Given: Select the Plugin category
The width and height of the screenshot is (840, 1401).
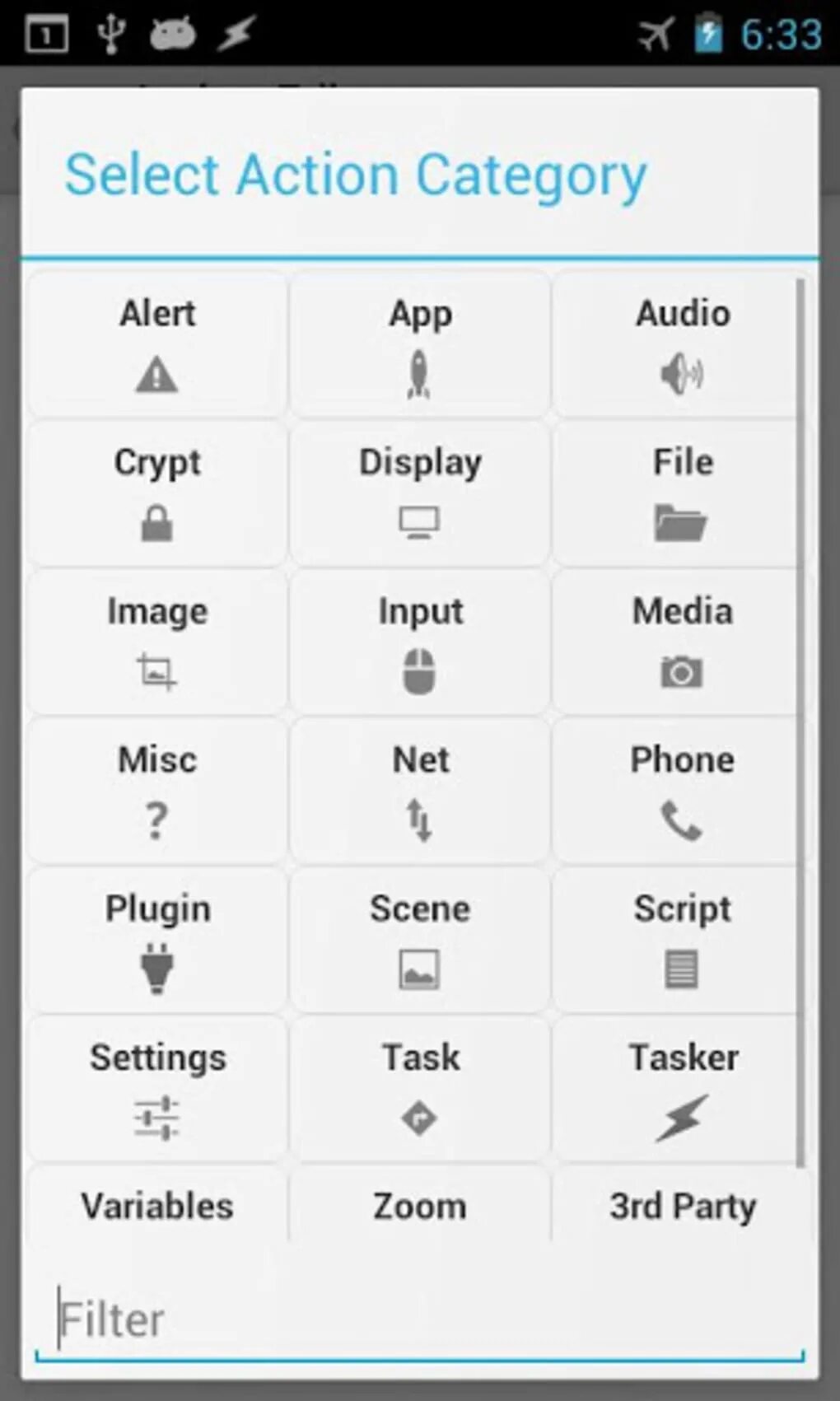Looking at the screenshot, I should [x=157, y=941].
